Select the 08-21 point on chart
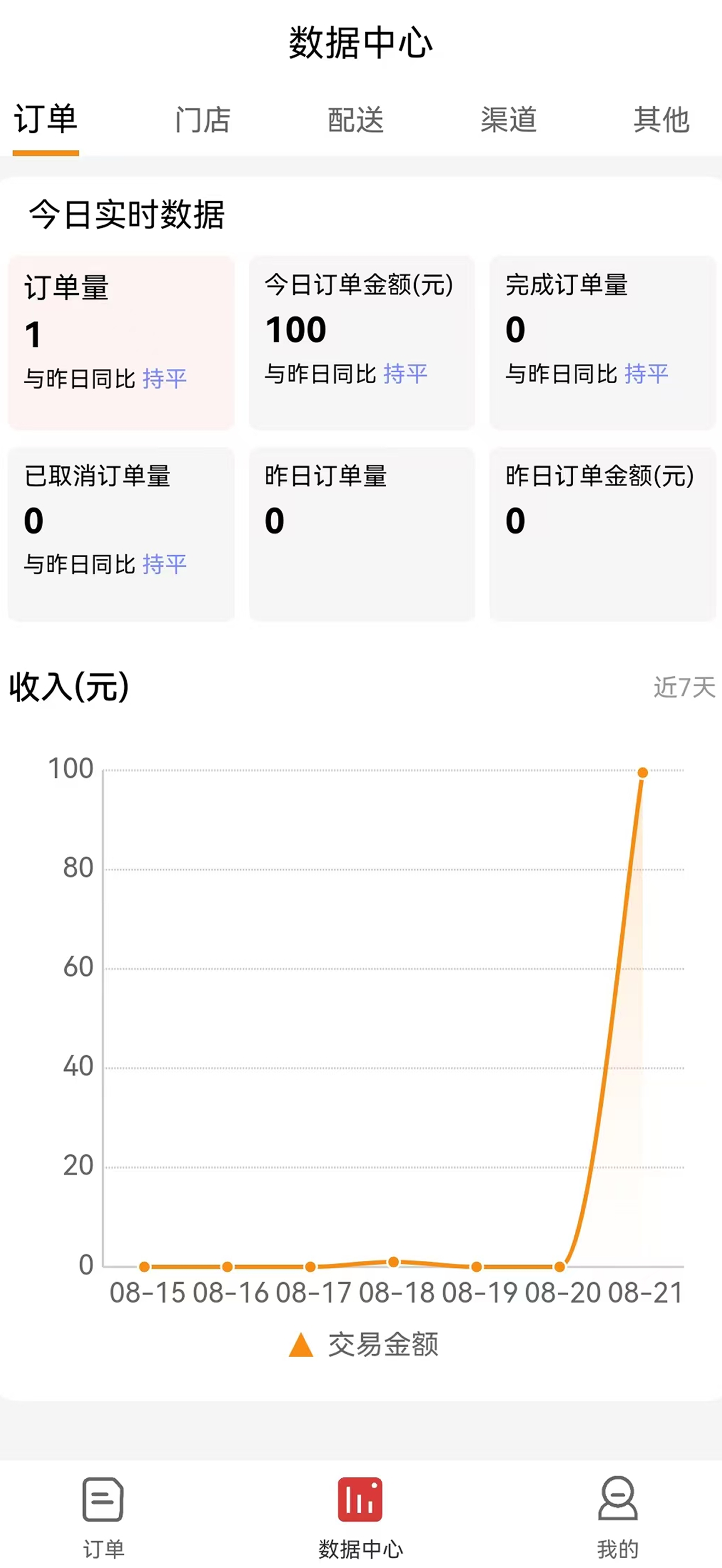722x1568 pixels. pos(642,773)
